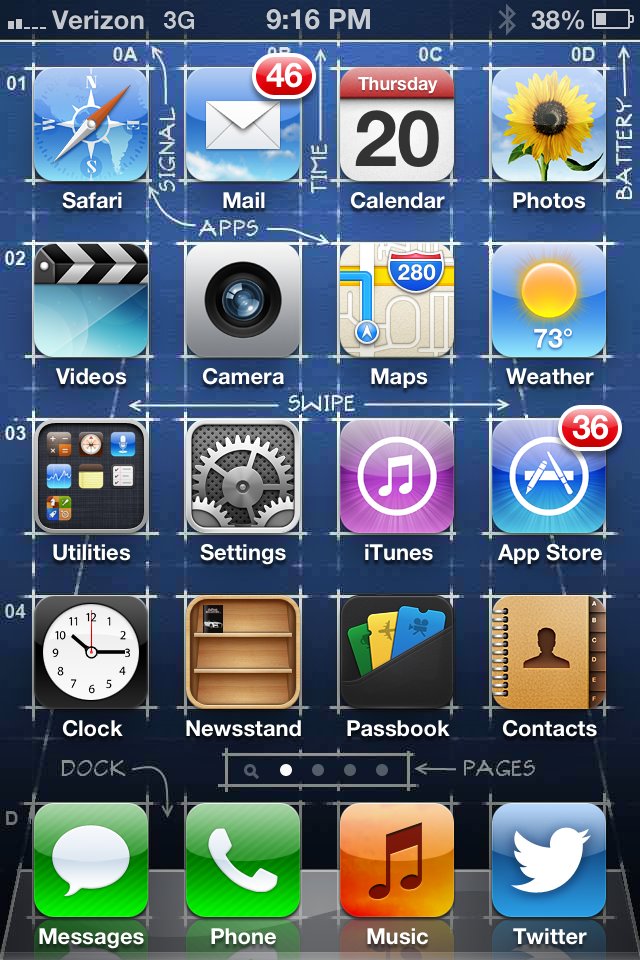Viewport: 640px width, 960px height.
Task: Launch the Passbook app
Action: 397,652
